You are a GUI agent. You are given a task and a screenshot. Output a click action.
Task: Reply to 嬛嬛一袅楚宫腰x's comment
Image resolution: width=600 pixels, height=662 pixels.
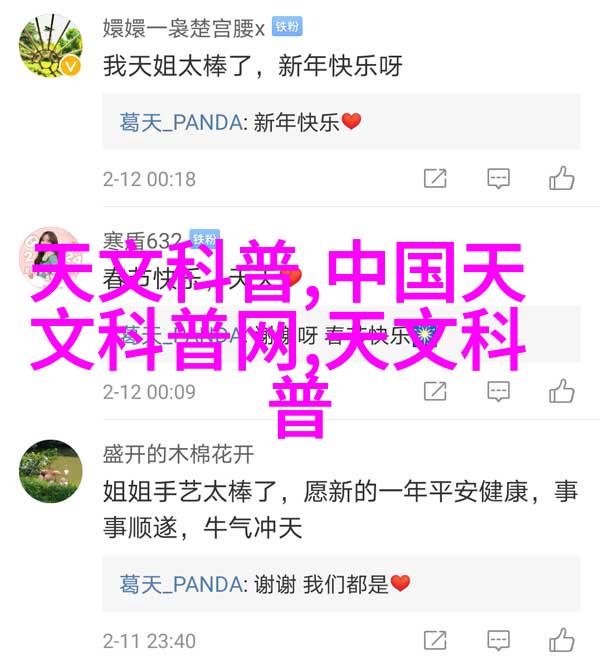tap(498, 179)
